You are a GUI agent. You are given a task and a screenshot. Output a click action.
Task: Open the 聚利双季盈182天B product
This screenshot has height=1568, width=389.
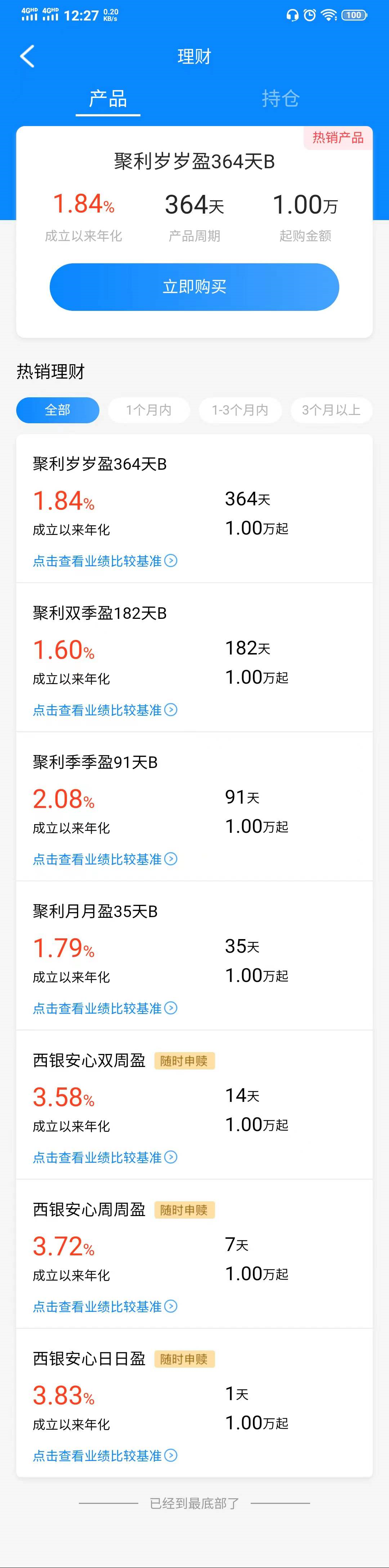point(100,613)
